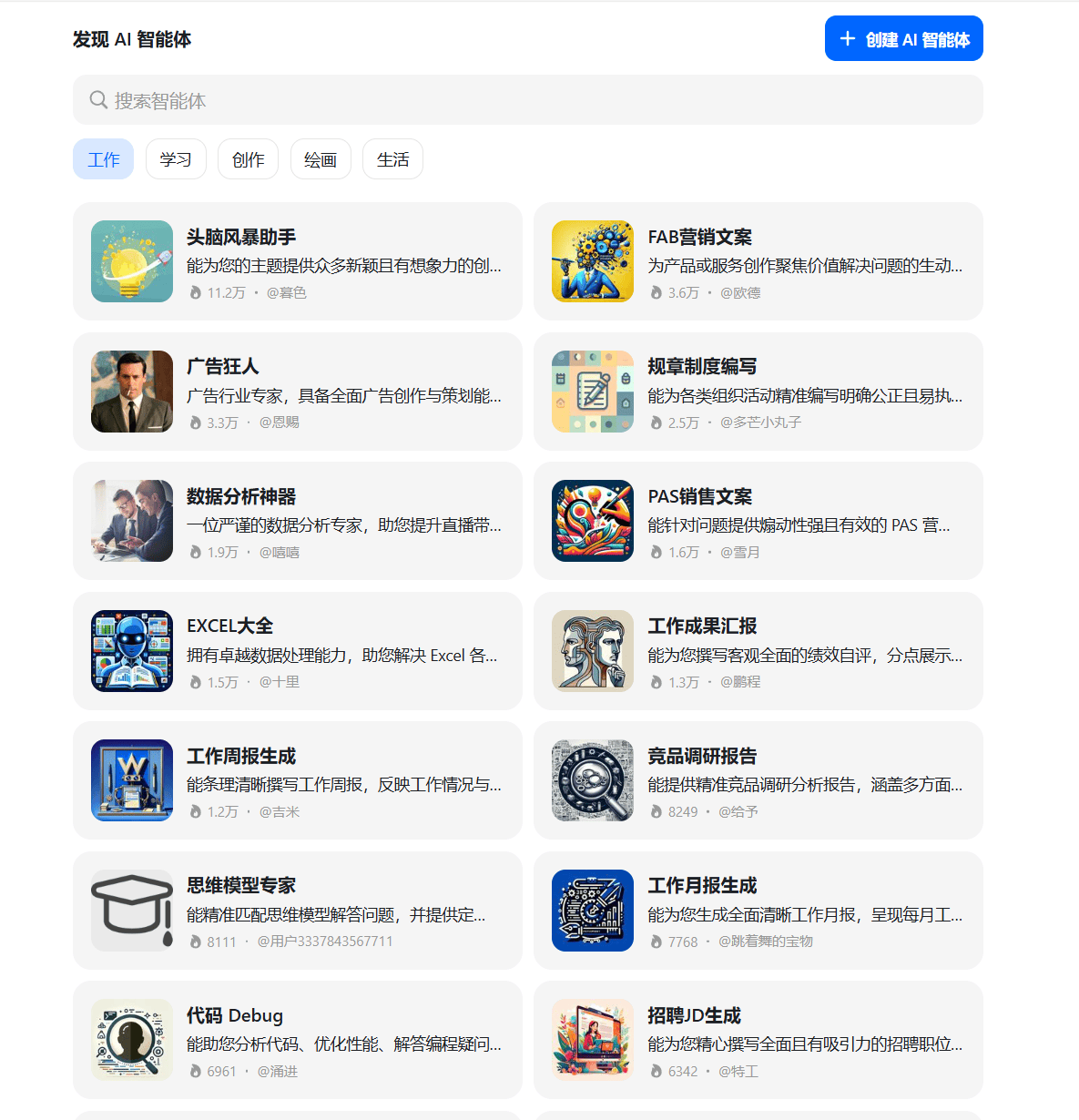Screen dimensions: 1079x1120
Task: Open the FAB营销文案 agent card
Action: pyautogui.click(x=758, y=261)
